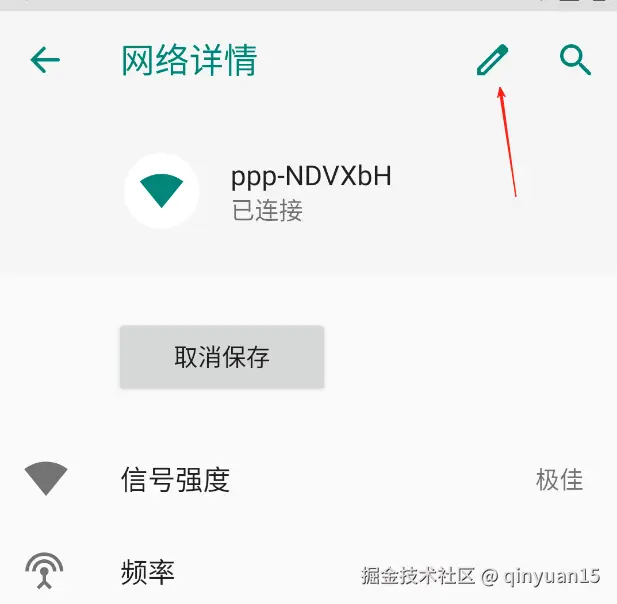The image size is (617, 604).
Task: Tap the 取消保存 button
Action: pyautogui.click(x=222, y=357)
